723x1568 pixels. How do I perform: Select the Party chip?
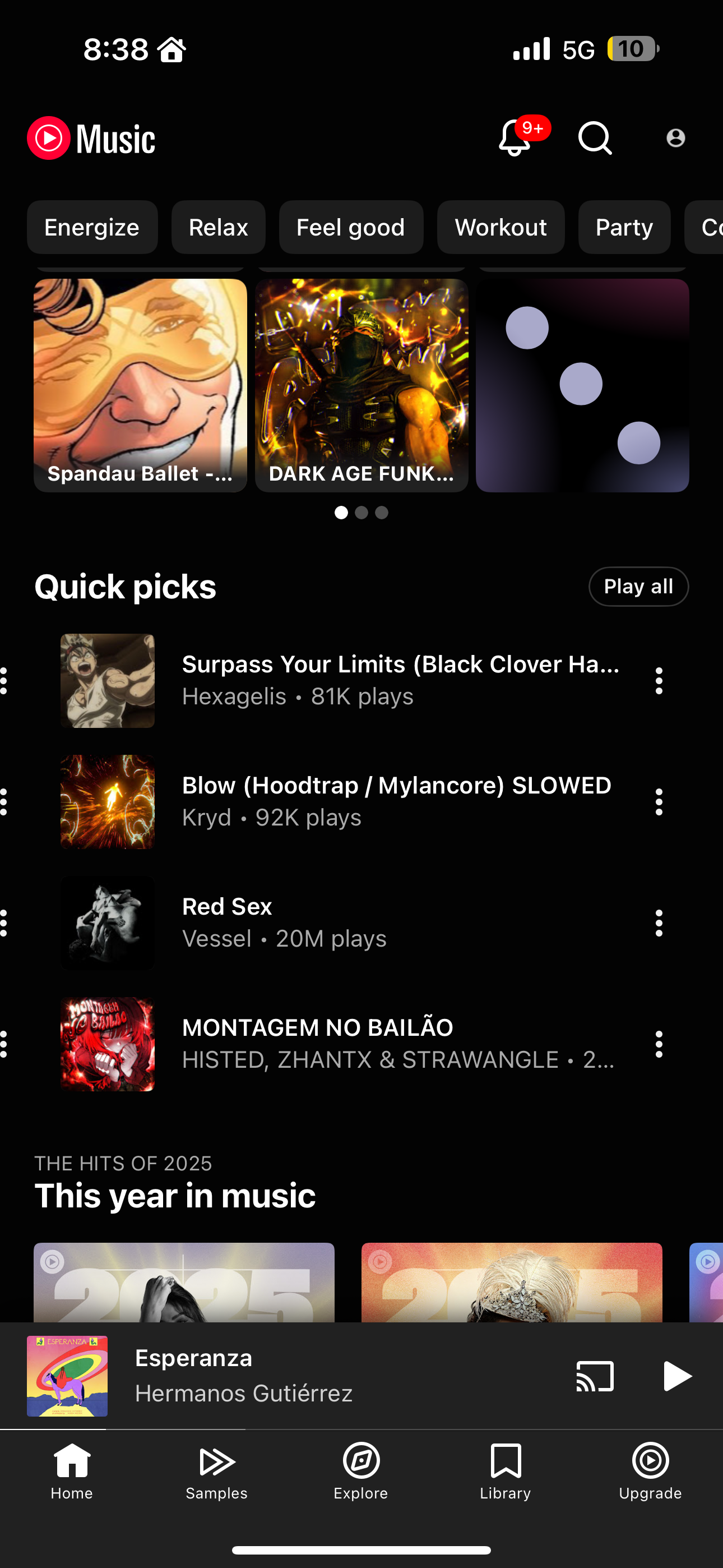[x=624, y=227]
